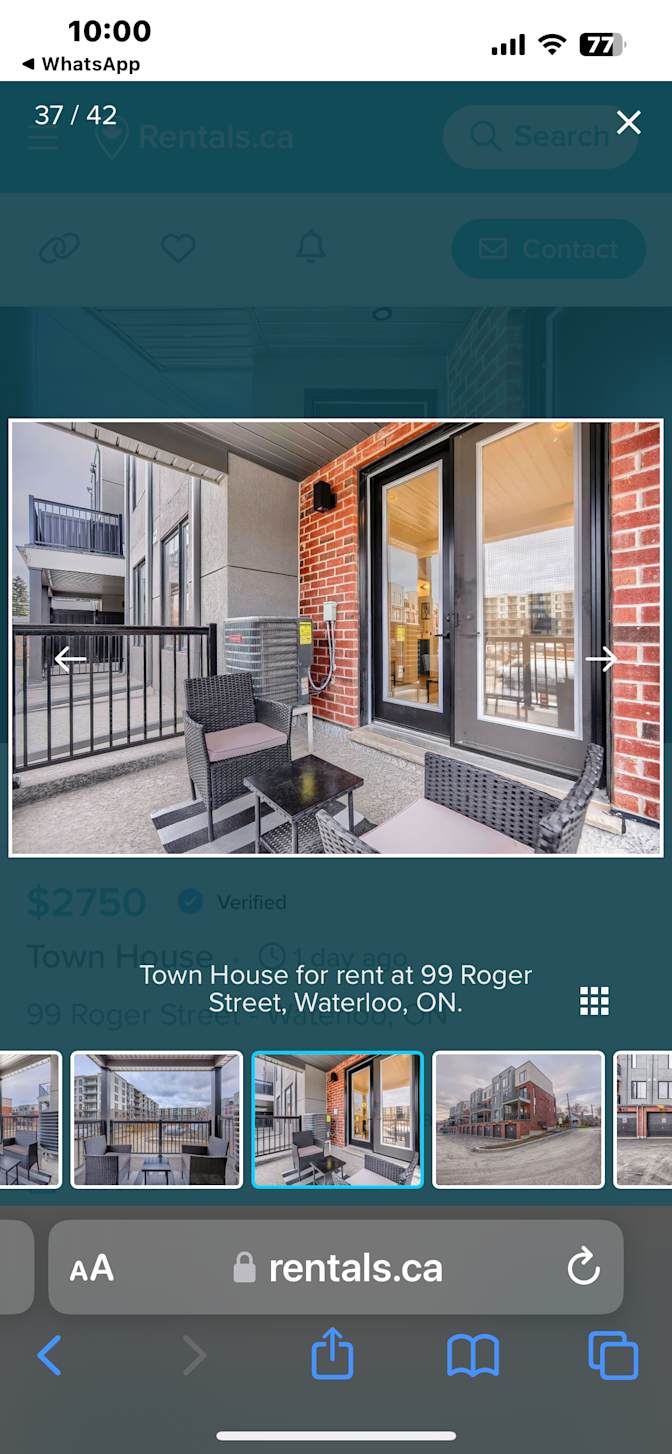Screen dimensions: 672x1454
Task: Open the grid view of all photos
Action: pyautogui.click(x=594, y=1001)
